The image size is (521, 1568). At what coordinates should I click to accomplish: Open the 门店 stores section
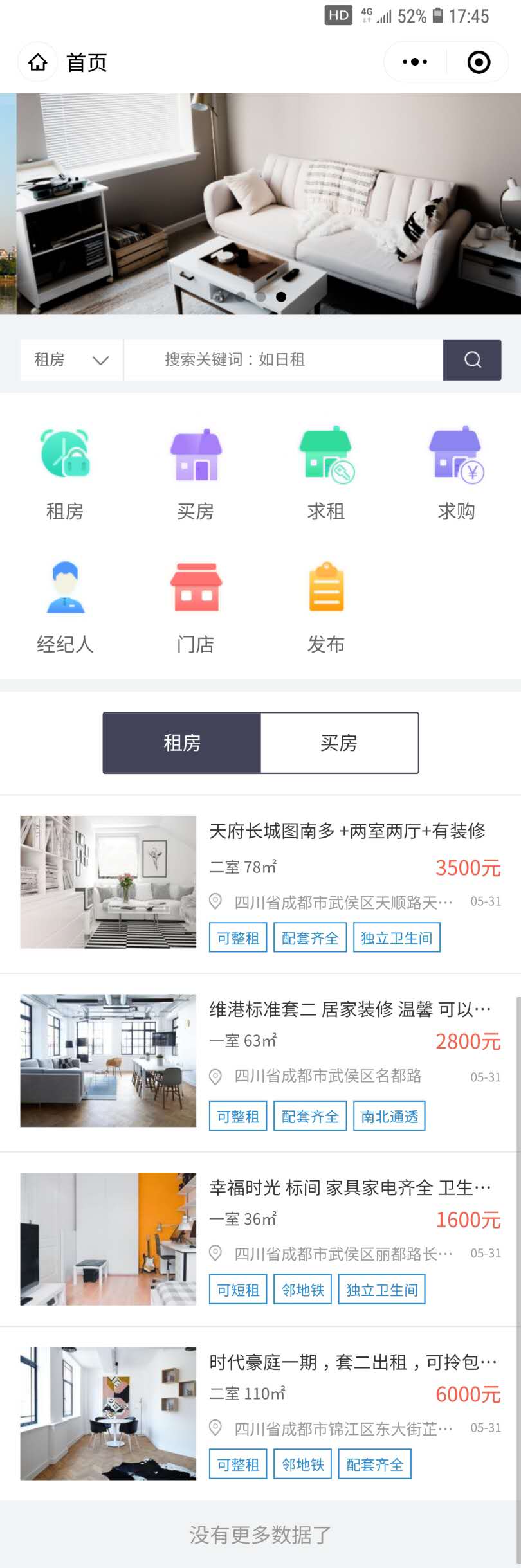point(196,606)
